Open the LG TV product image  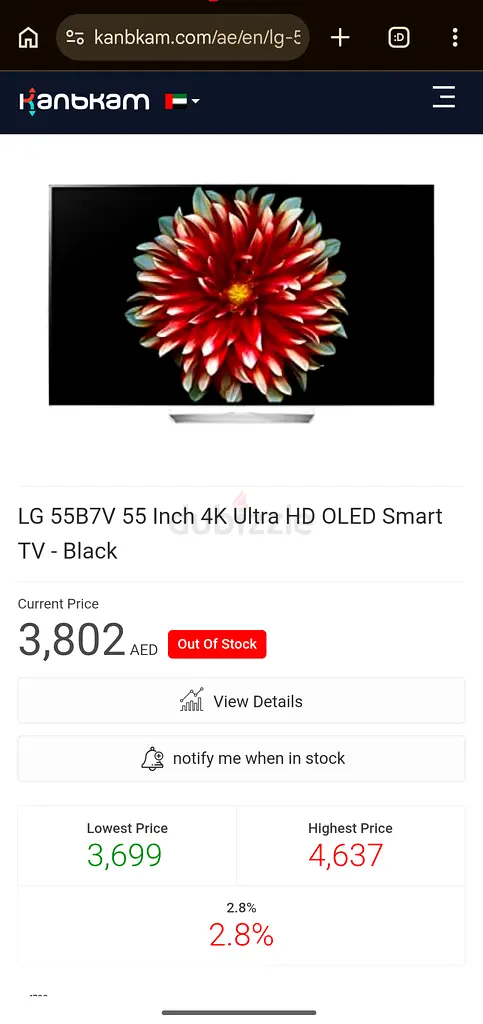(x=242, y=304)
